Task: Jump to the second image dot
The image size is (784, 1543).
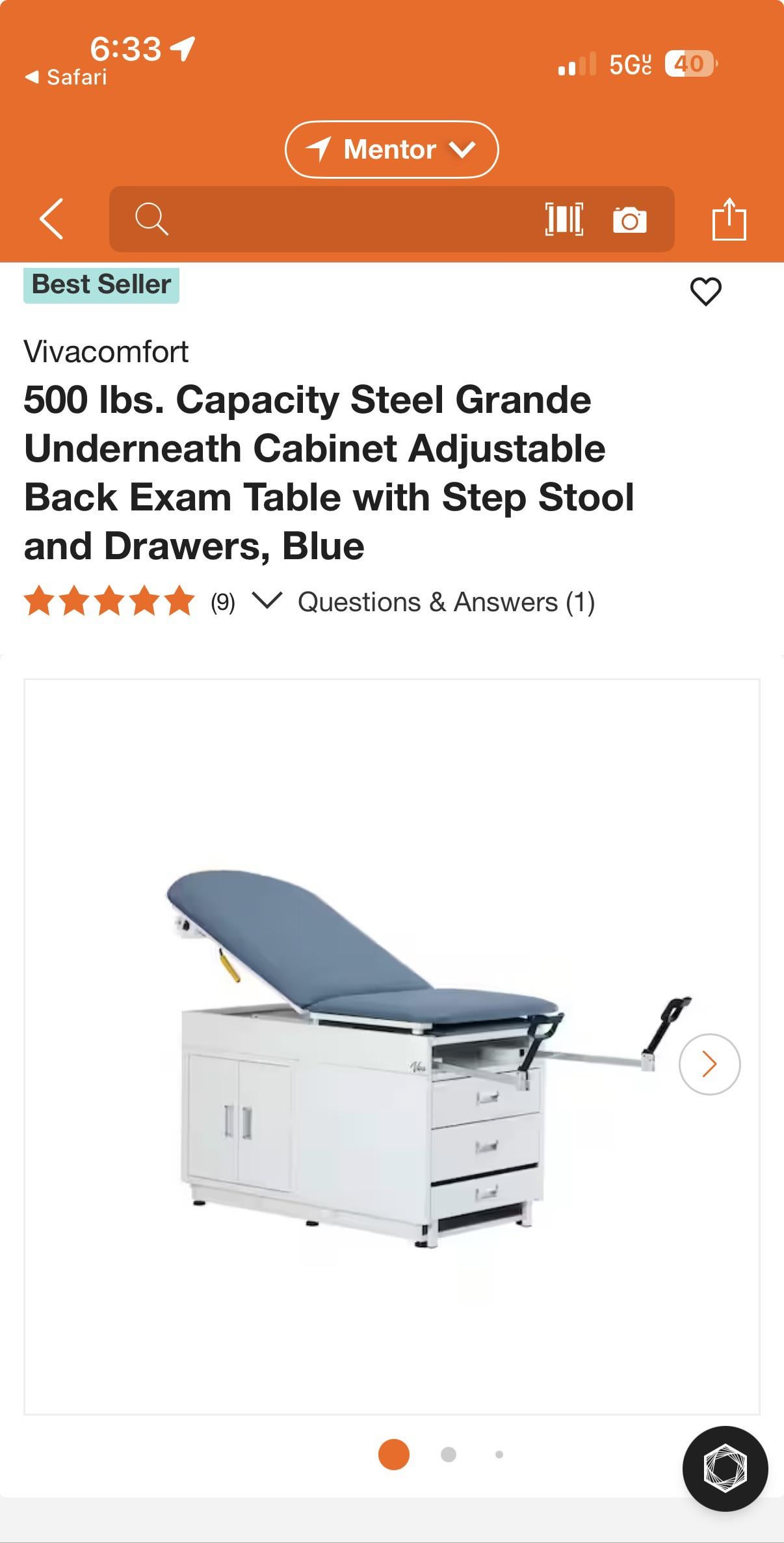Action: click(x=448, y=1455)
